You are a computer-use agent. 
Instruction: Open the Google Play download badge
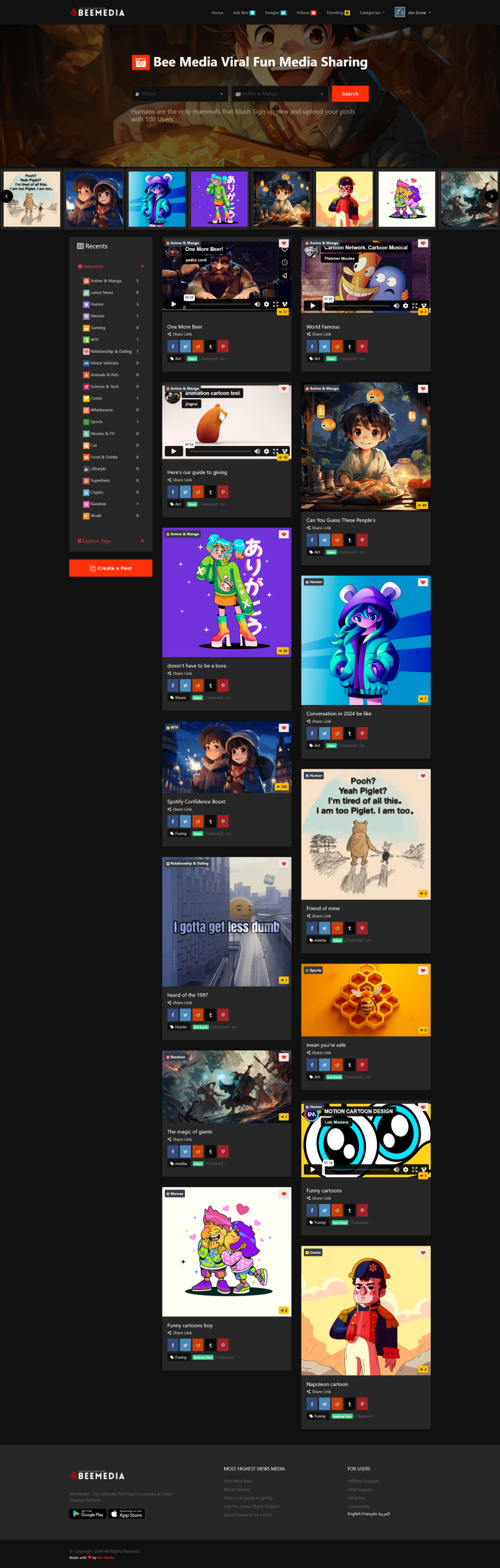click(x=88, y=1513)
